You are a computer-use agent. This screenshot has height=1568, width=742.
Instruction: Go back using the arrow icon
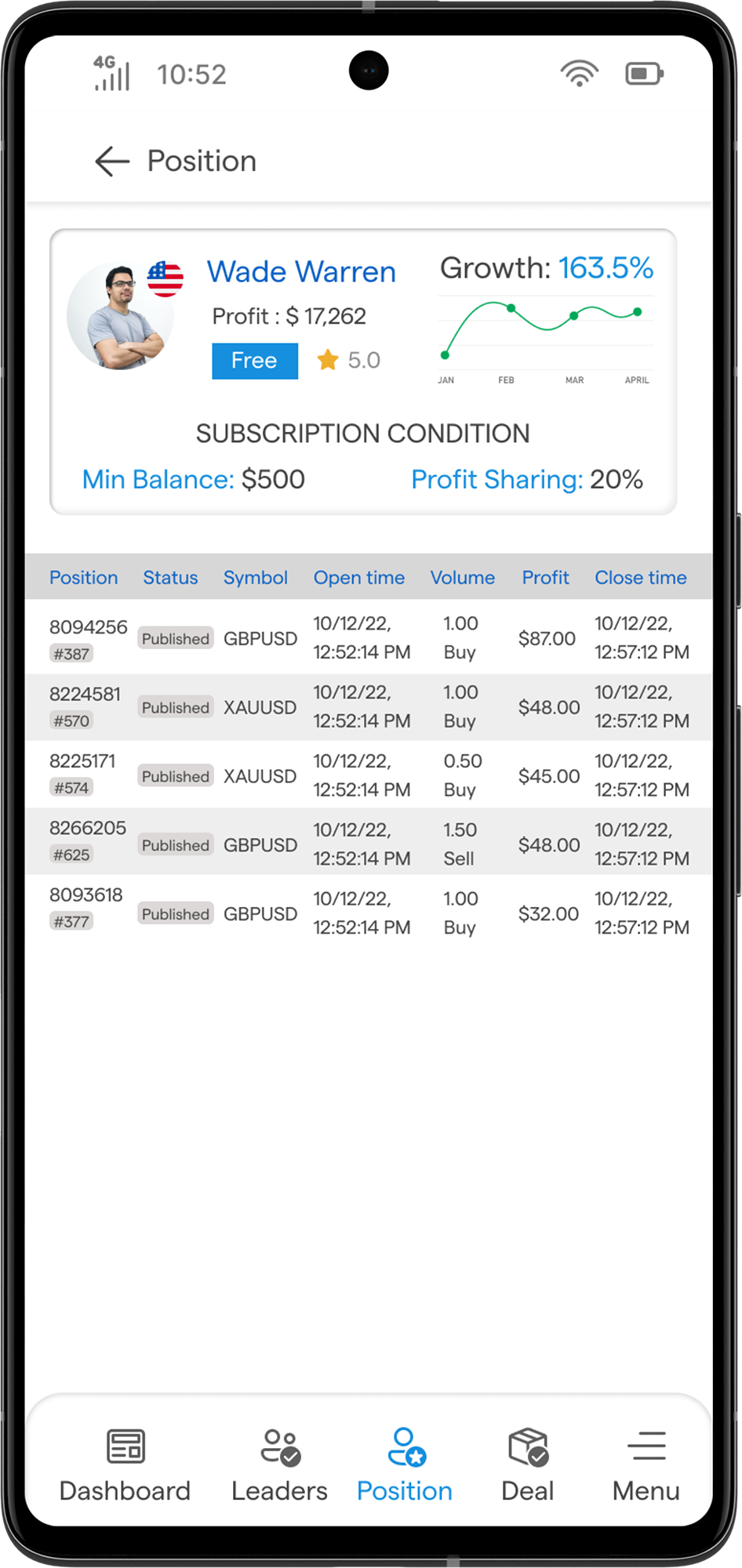point(112,162)
